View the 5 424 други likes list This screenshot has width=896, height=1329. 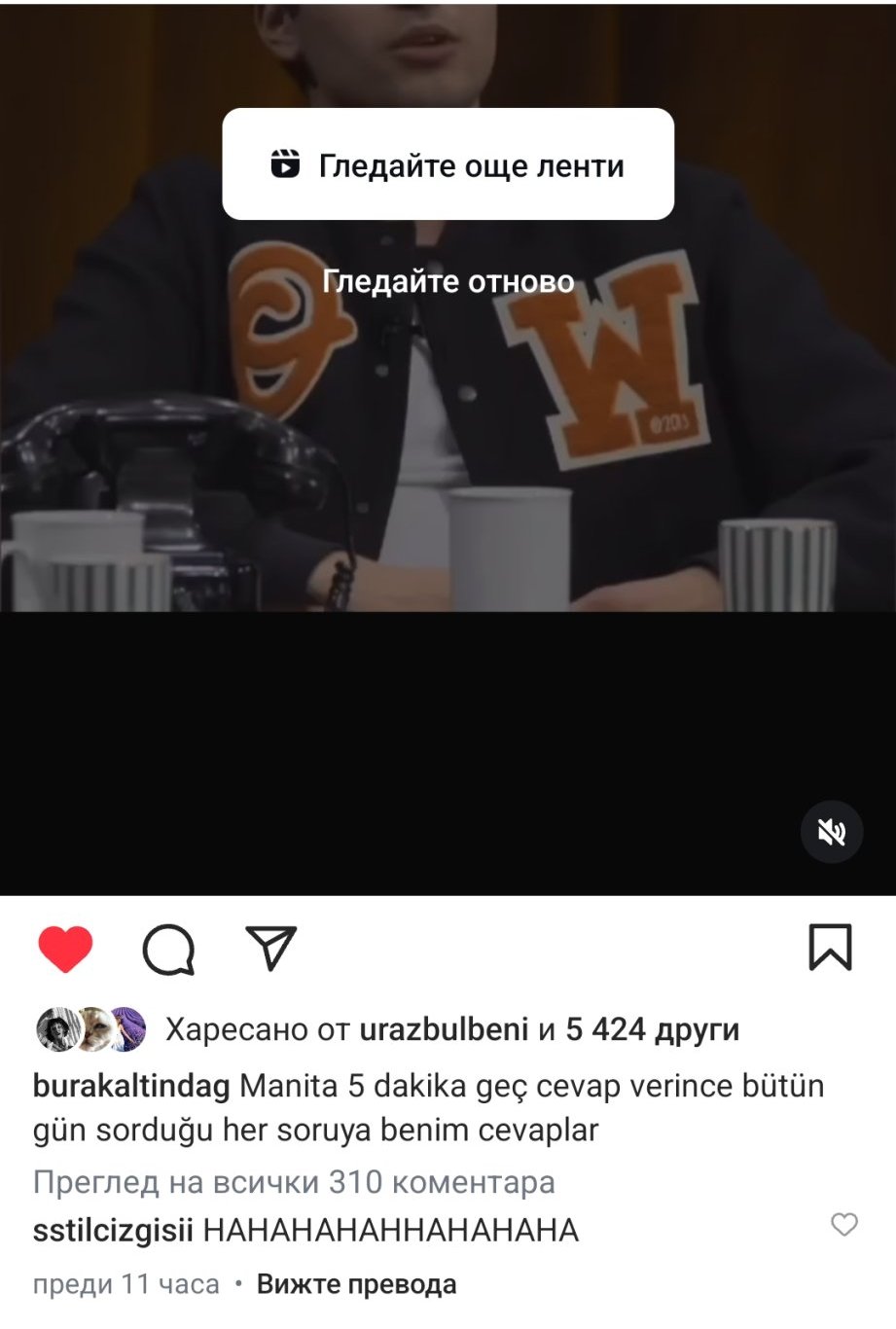tap(652, 1028)
